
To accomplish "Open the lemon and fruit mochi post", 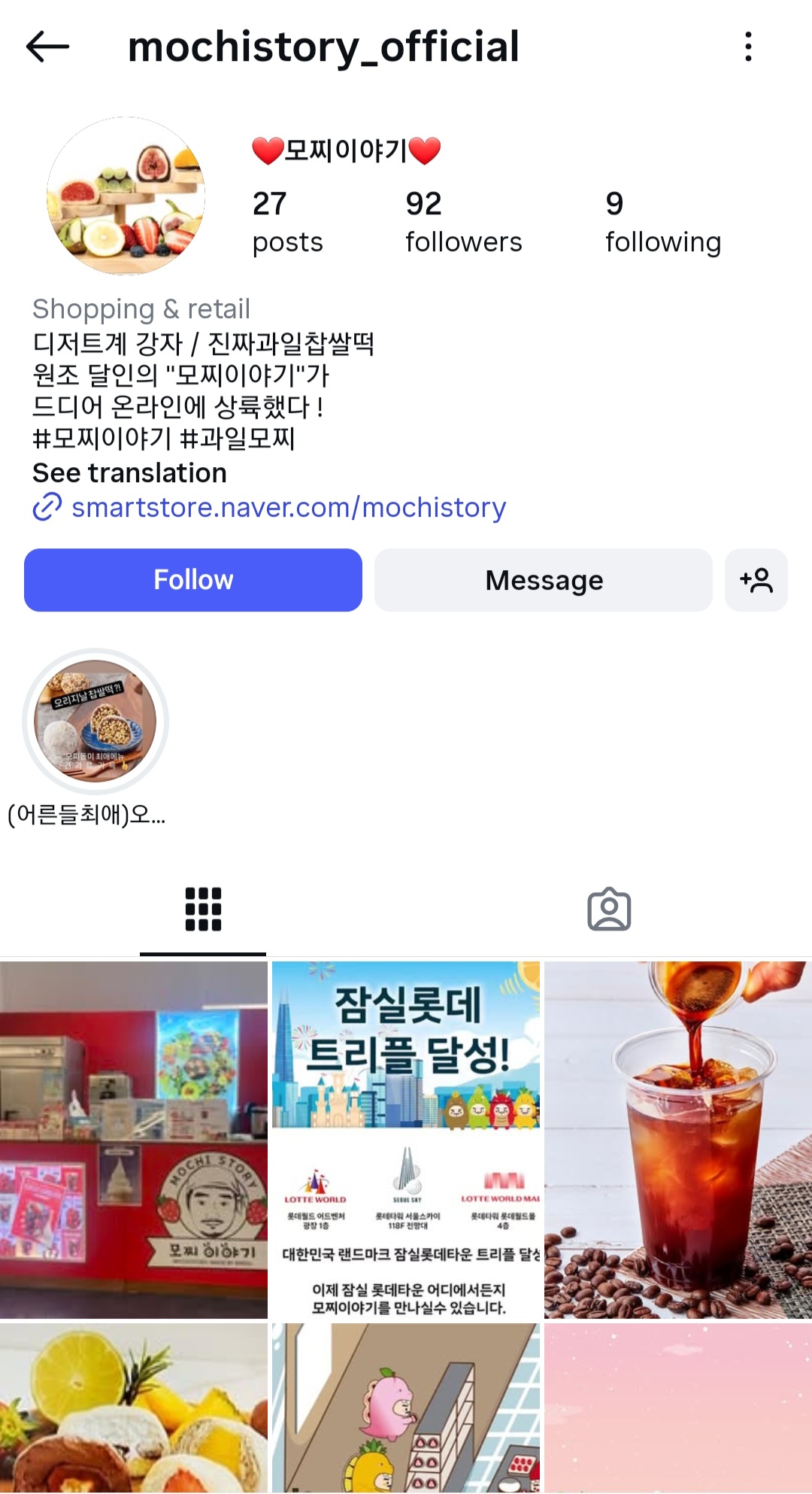I will [x=134, y=1408].
